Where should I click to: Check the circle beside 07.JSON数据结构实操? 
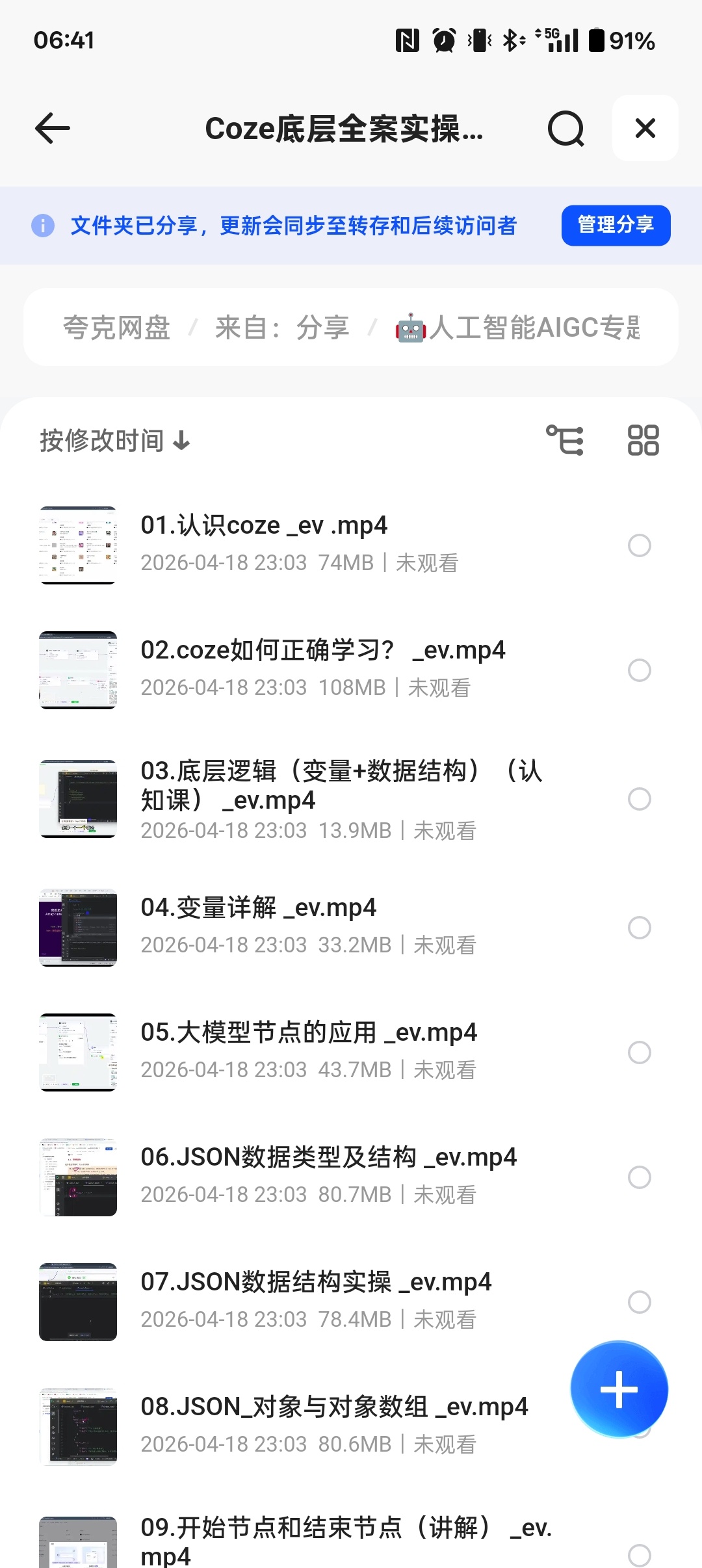640,1301
